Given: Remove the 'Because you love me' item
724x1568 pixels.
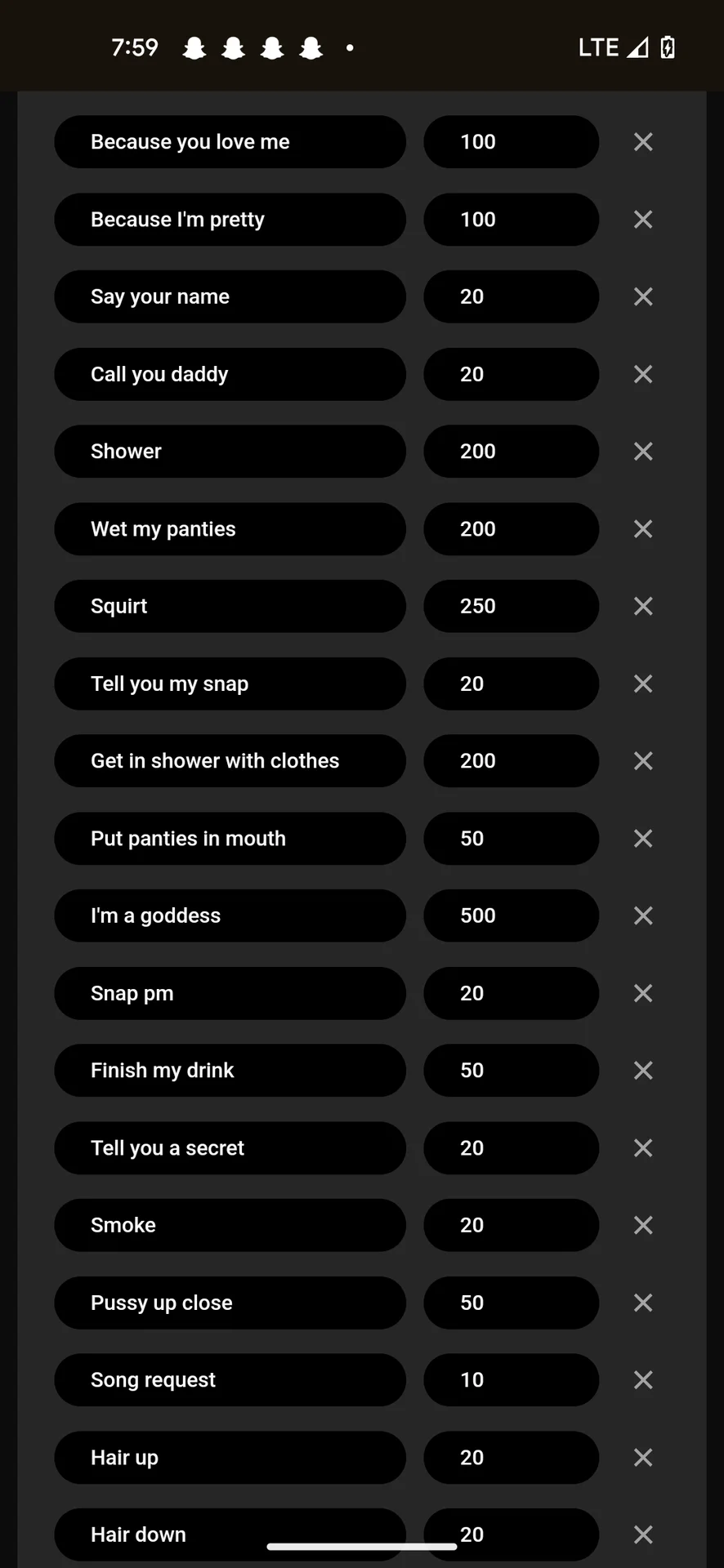Looking at the screenshot, I should pyautogui.click(x=643, y=142).
